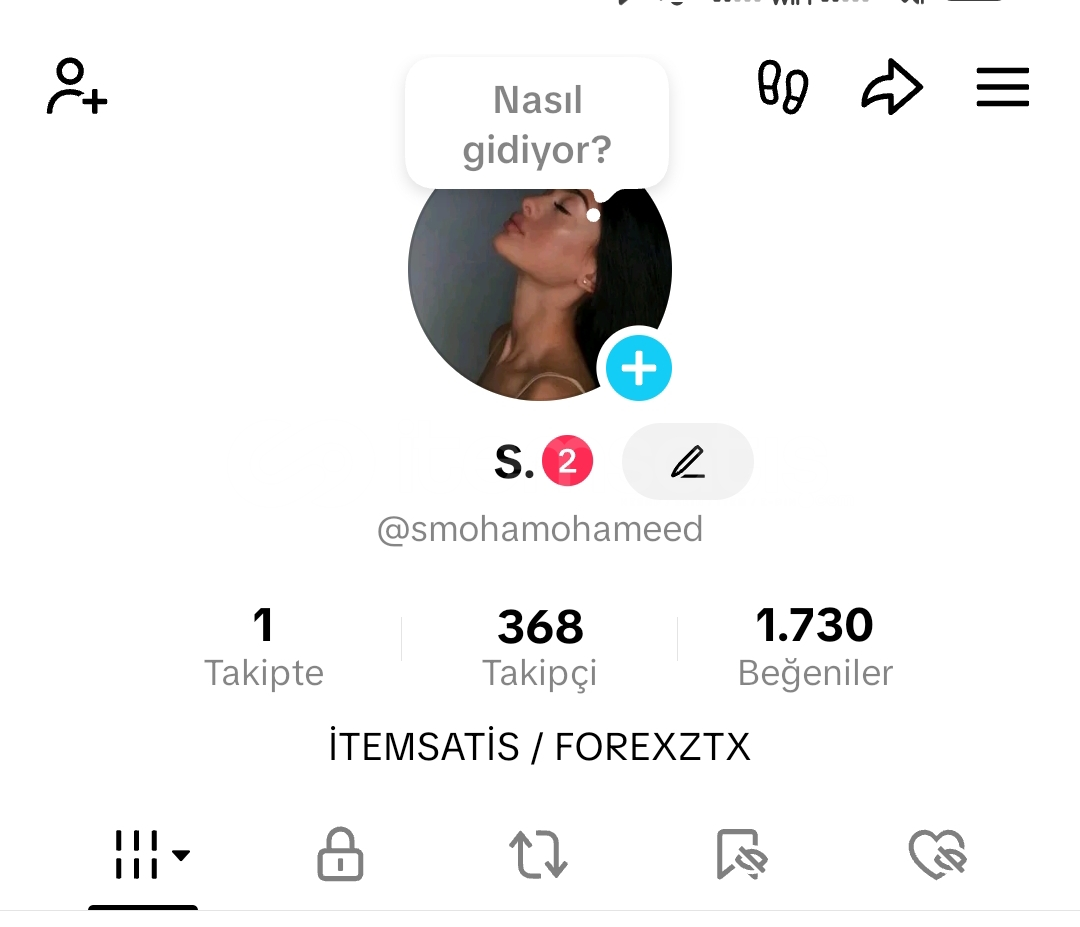The width and height of the screenshot is (1080, 927).
Task: Open the hidden liked videos tab
Action: (x=937, y=855)
